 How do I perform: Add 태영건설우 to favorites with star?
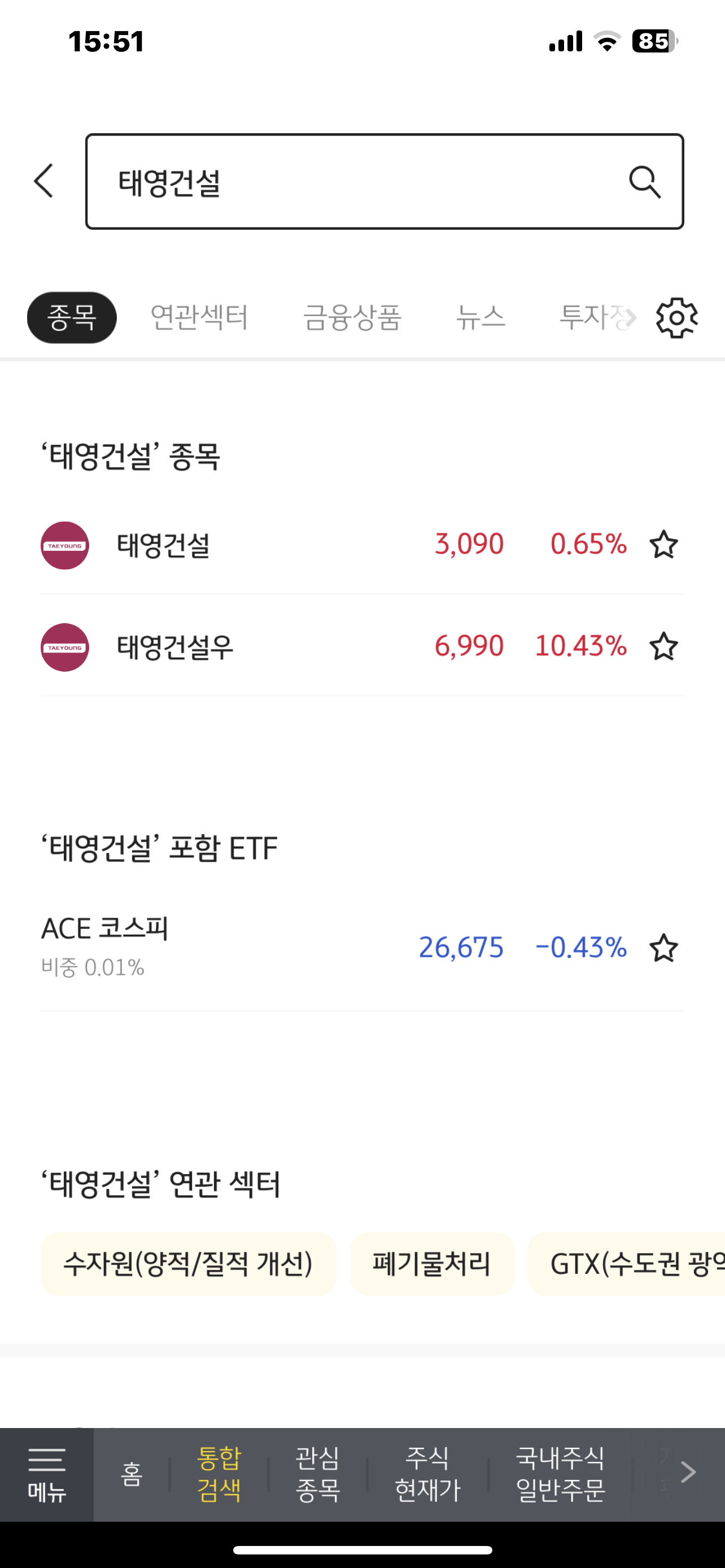point(663,646)
